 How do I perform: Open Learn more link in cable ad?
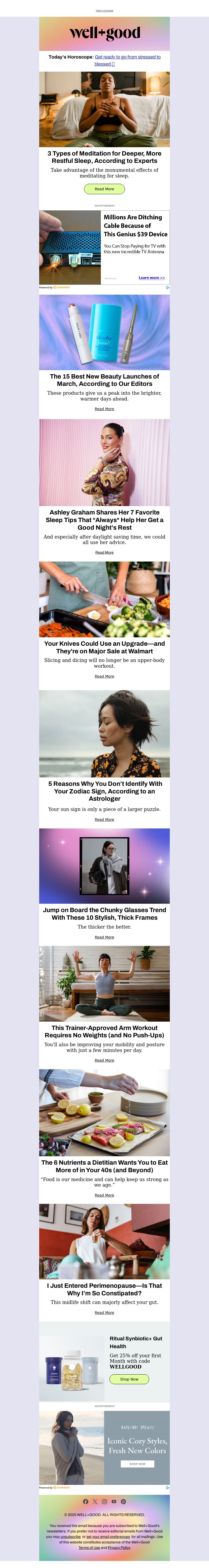click(151, 278)
